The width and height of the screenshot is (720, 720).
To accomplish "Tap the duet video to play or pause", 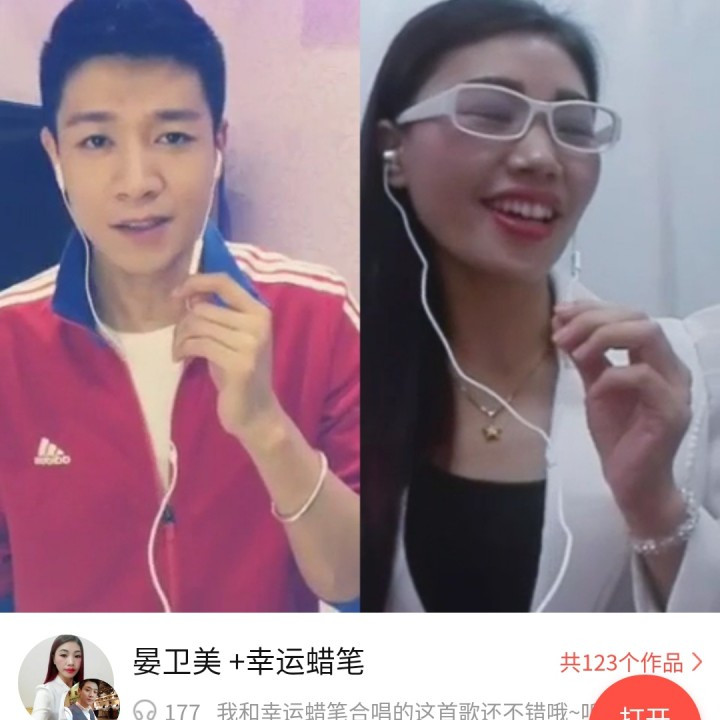I will coord(360,306).
